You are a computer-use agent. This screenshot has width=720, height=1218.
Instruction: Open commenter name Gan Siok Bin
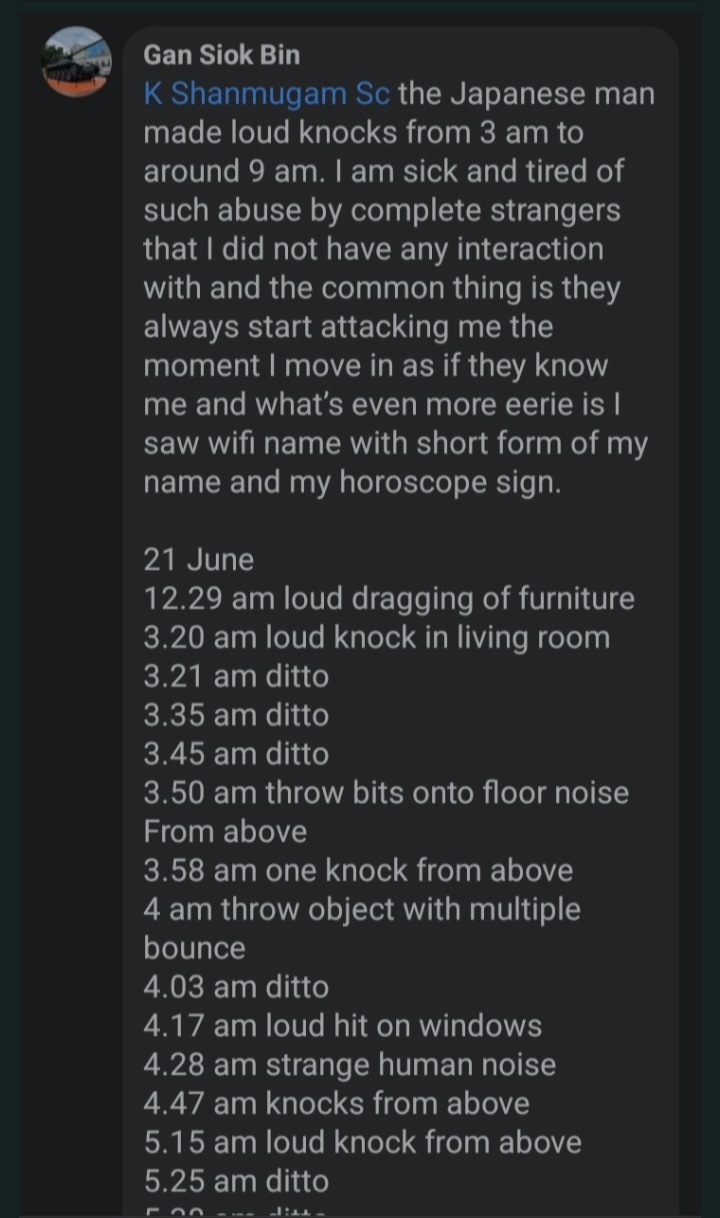221,54
